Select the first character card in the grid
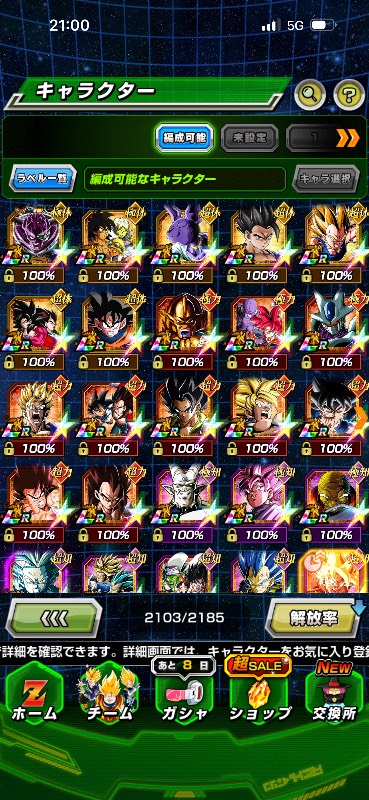 pos(36,244)
